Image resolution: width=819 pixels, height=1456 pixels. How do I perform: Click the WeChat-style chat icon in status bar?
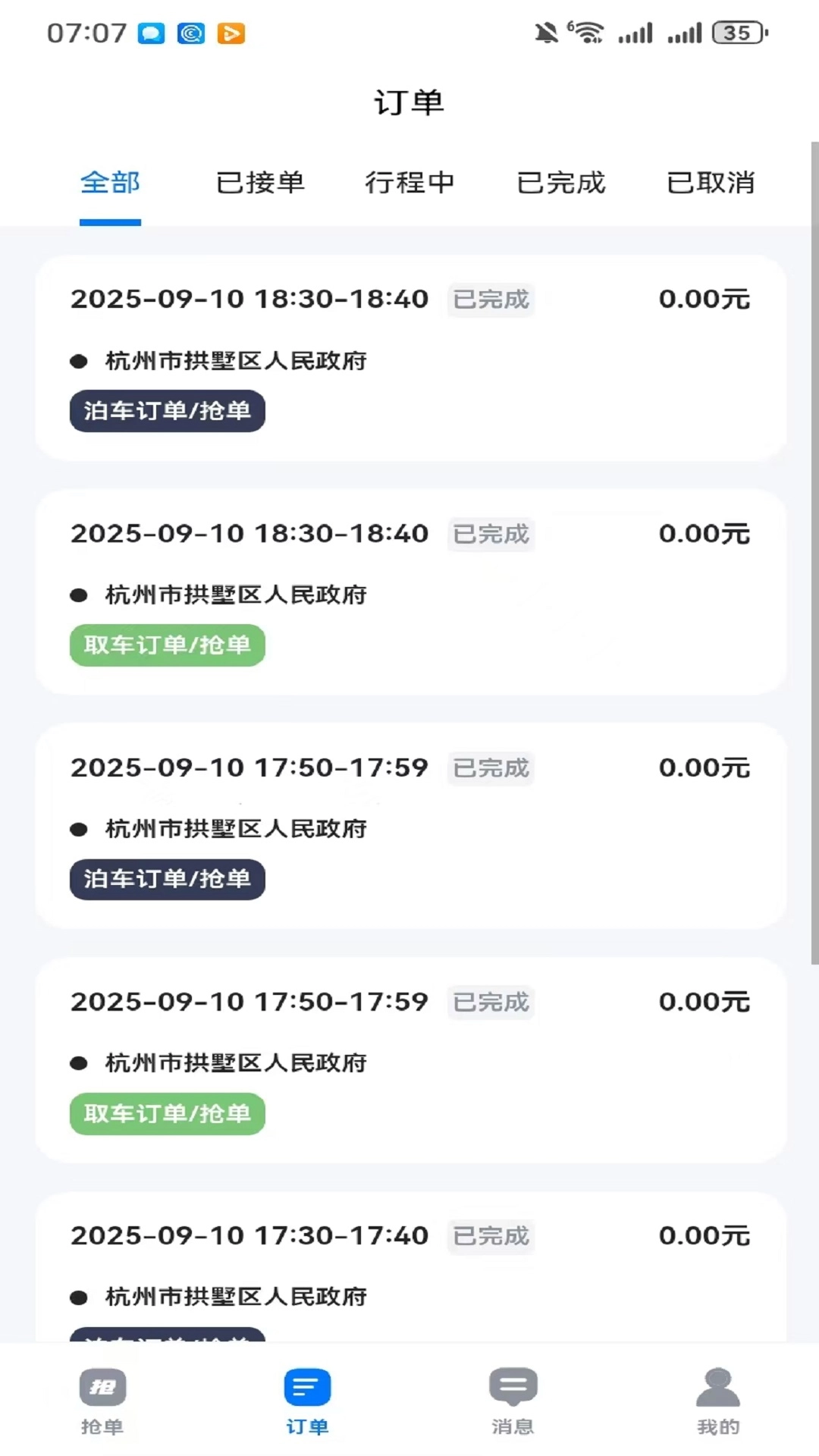150,33
